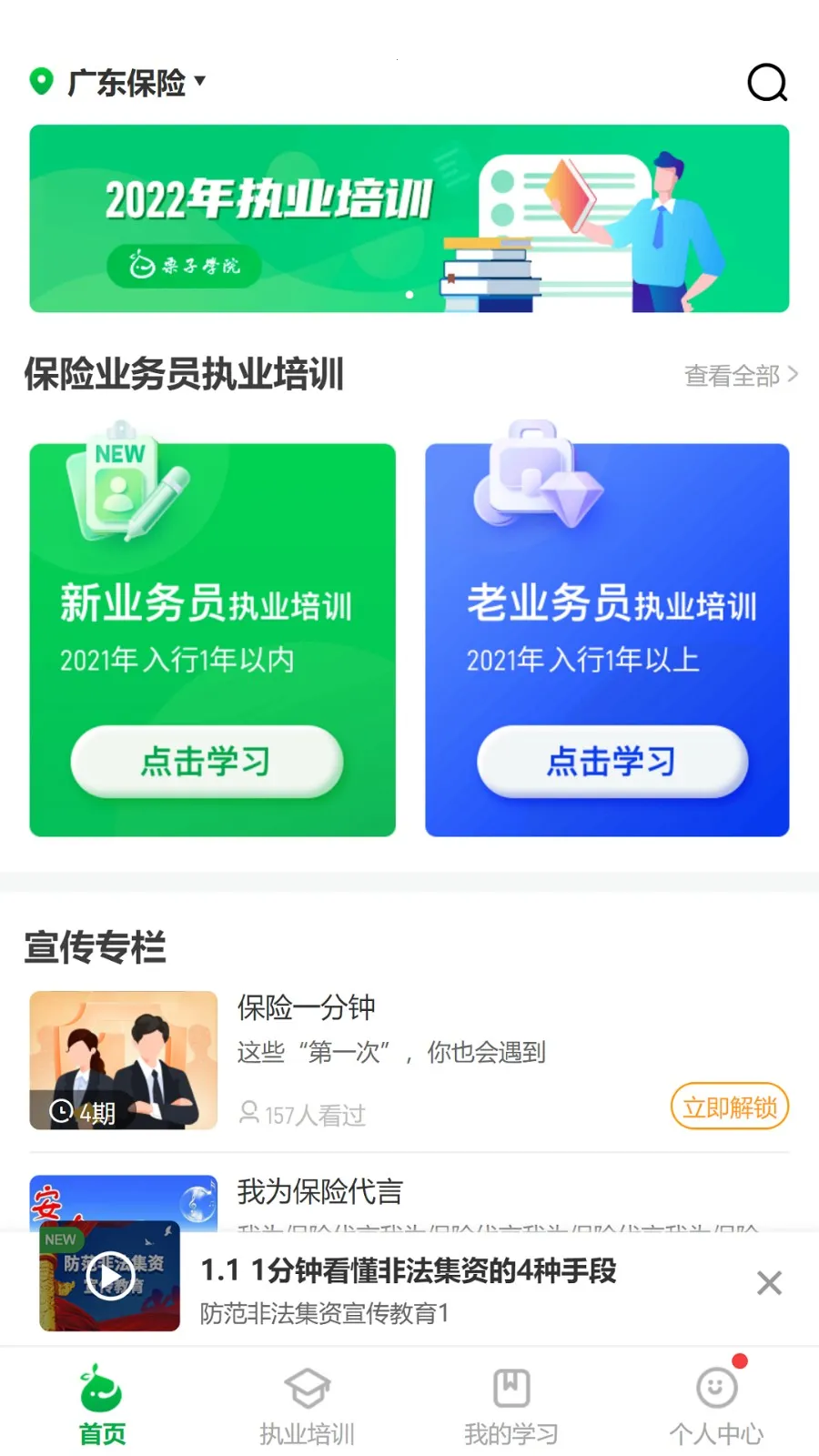Viewport: 819px width, 1456px height.
Task: Select the carousel page indicator dot
Action: tap(409, 294)
